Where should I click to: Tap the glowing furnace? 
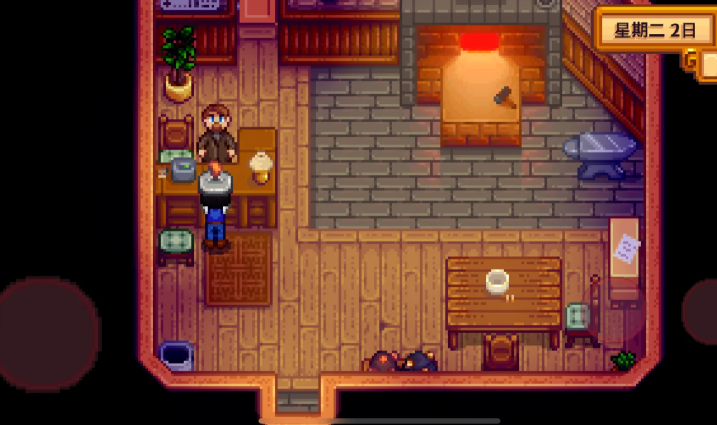(x=482, y=80)
